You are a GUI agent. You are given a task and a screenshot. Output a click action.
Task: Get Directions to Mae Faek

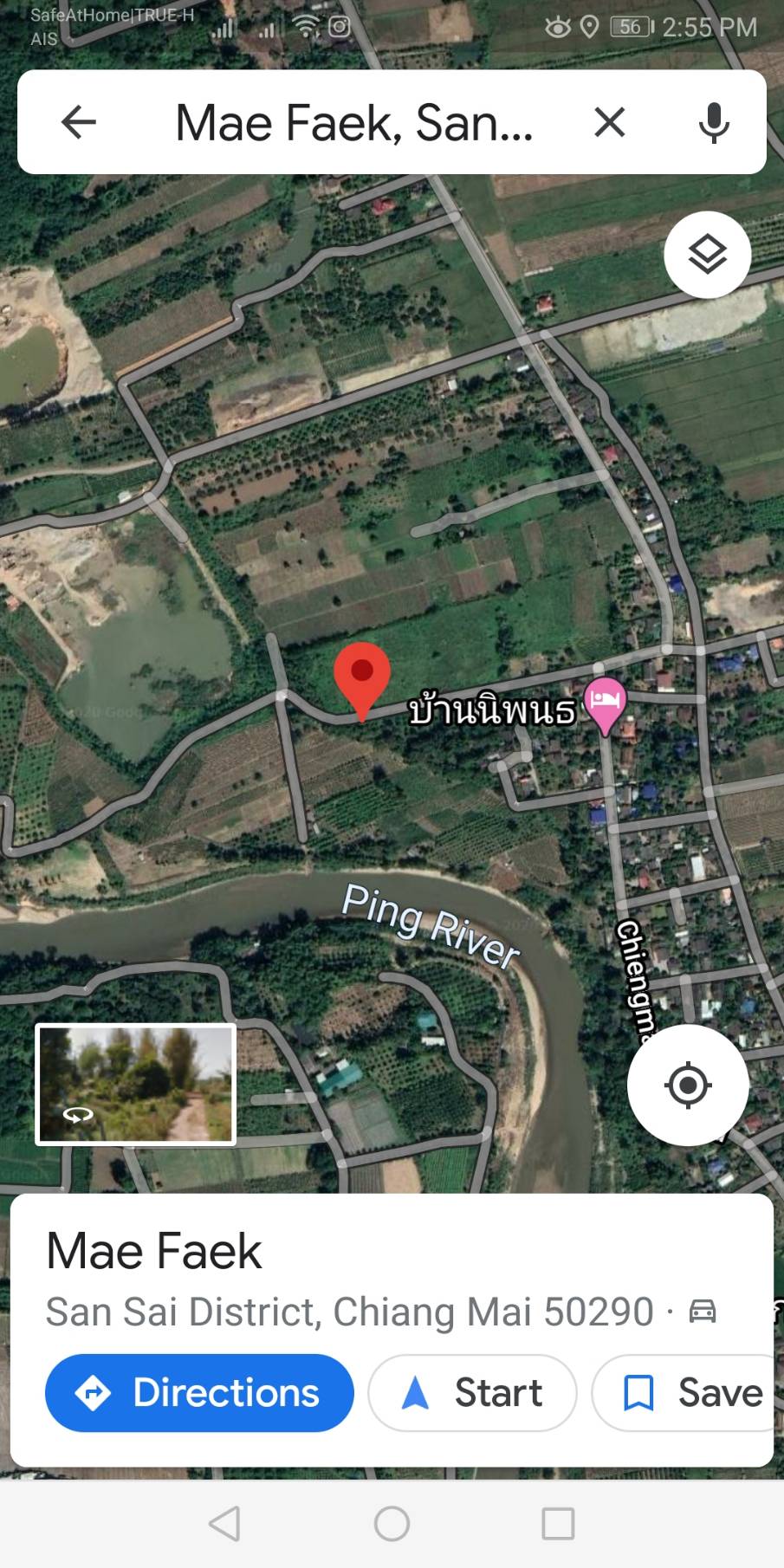point(199,1393)
